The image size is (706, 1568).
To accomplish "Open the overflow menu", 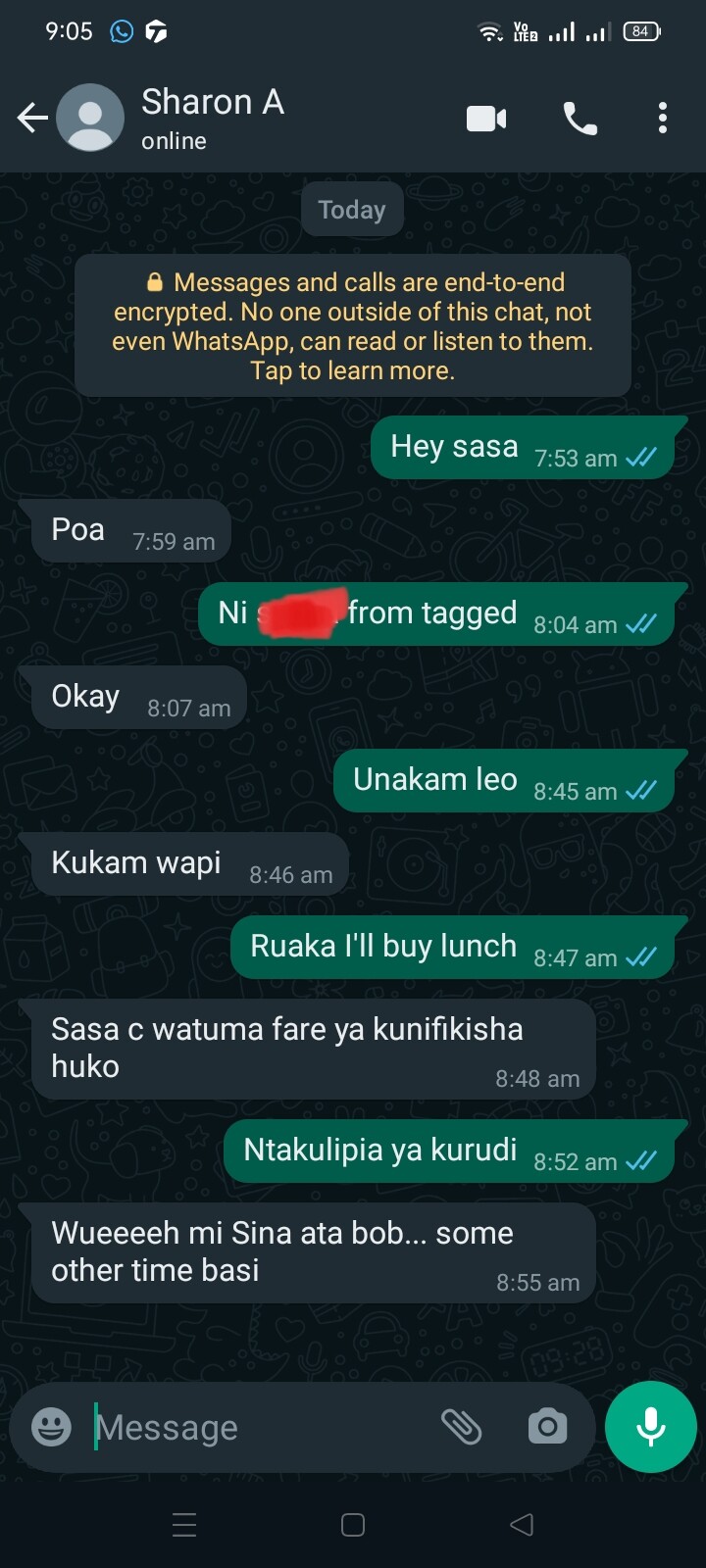I will [x=663, y=119].
